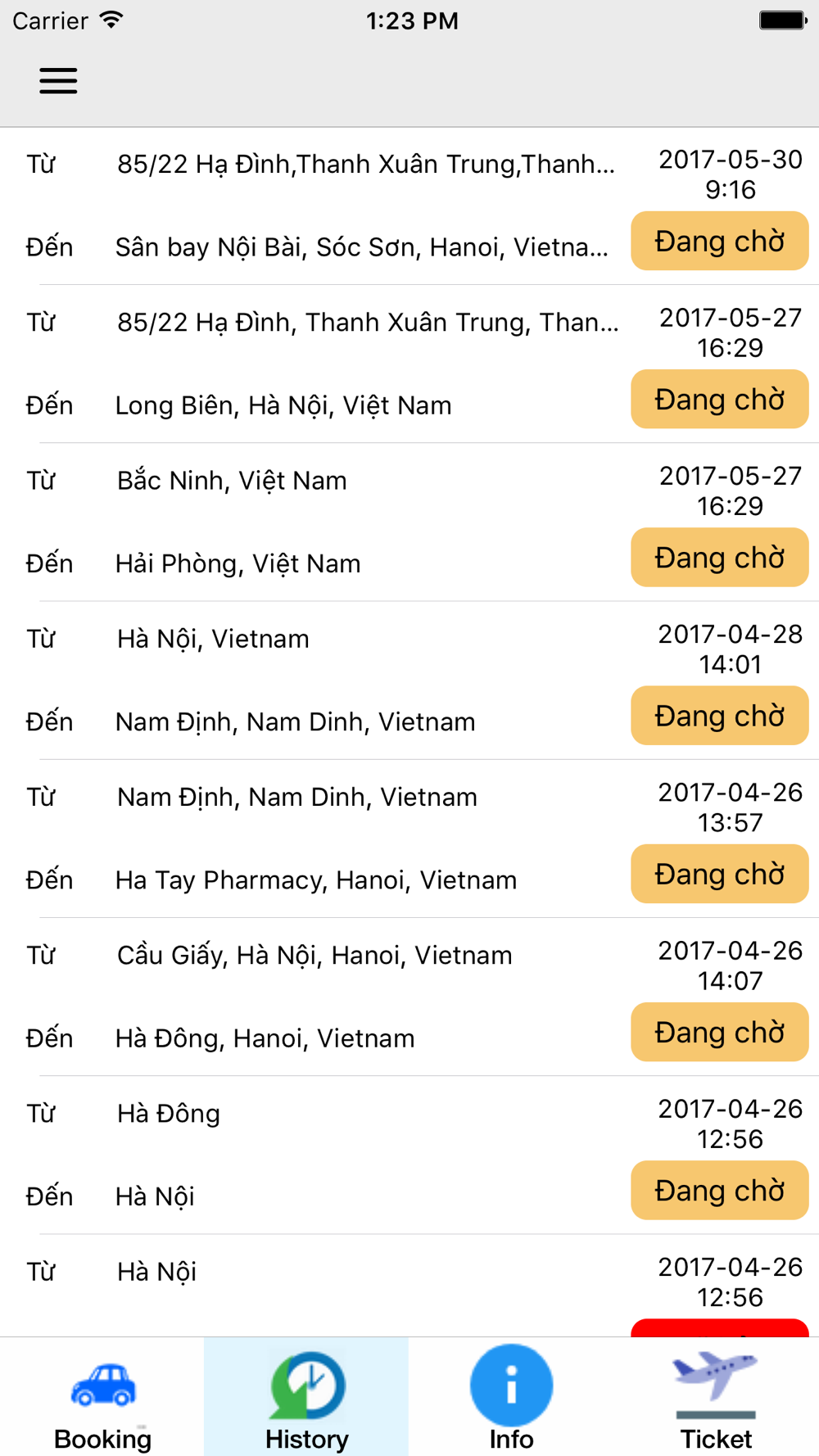Open the Info tab
Image resolution: width=819 pixels, height=1456 pixels.
tap(511, 1397)
